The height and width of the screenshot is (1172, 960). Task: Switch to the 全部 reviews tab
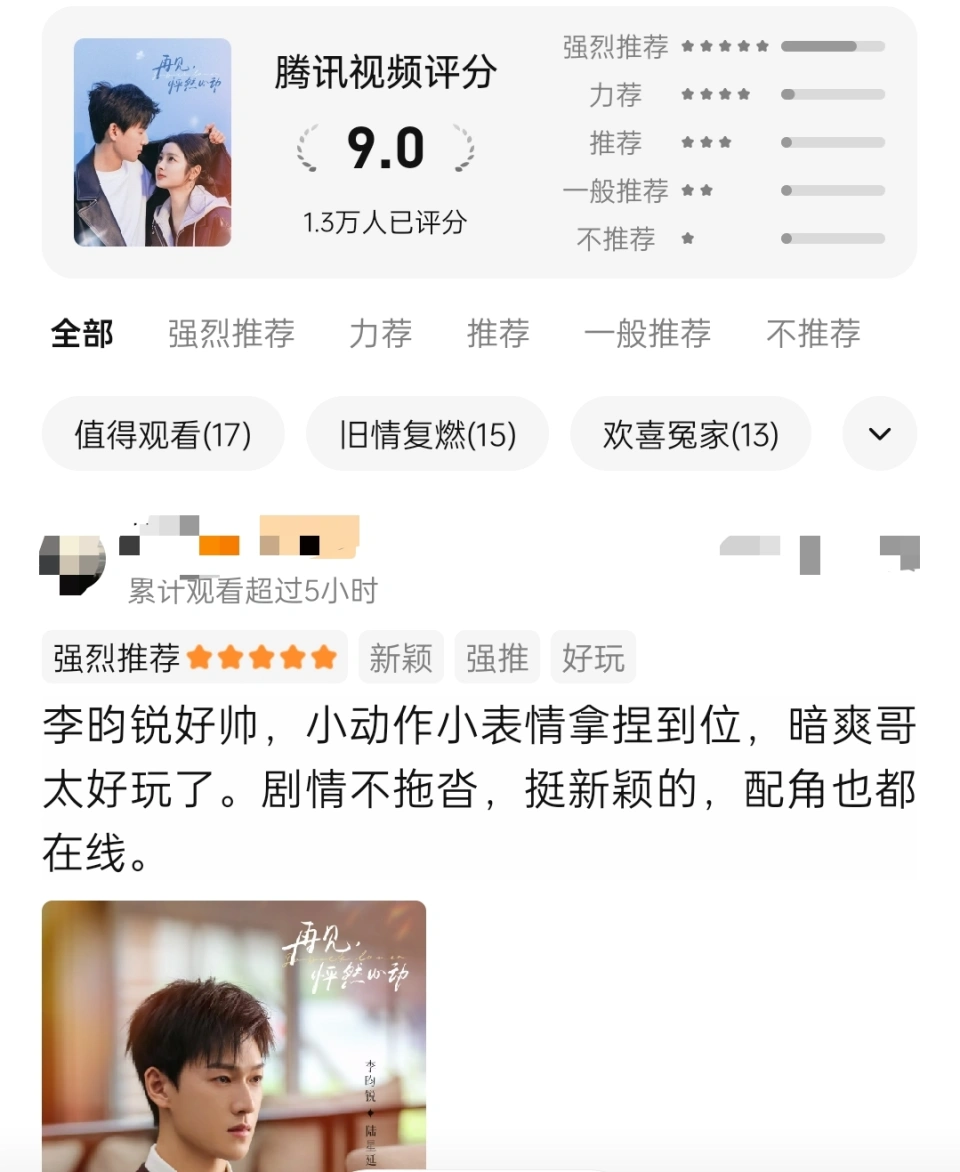[x=82, y=333]
